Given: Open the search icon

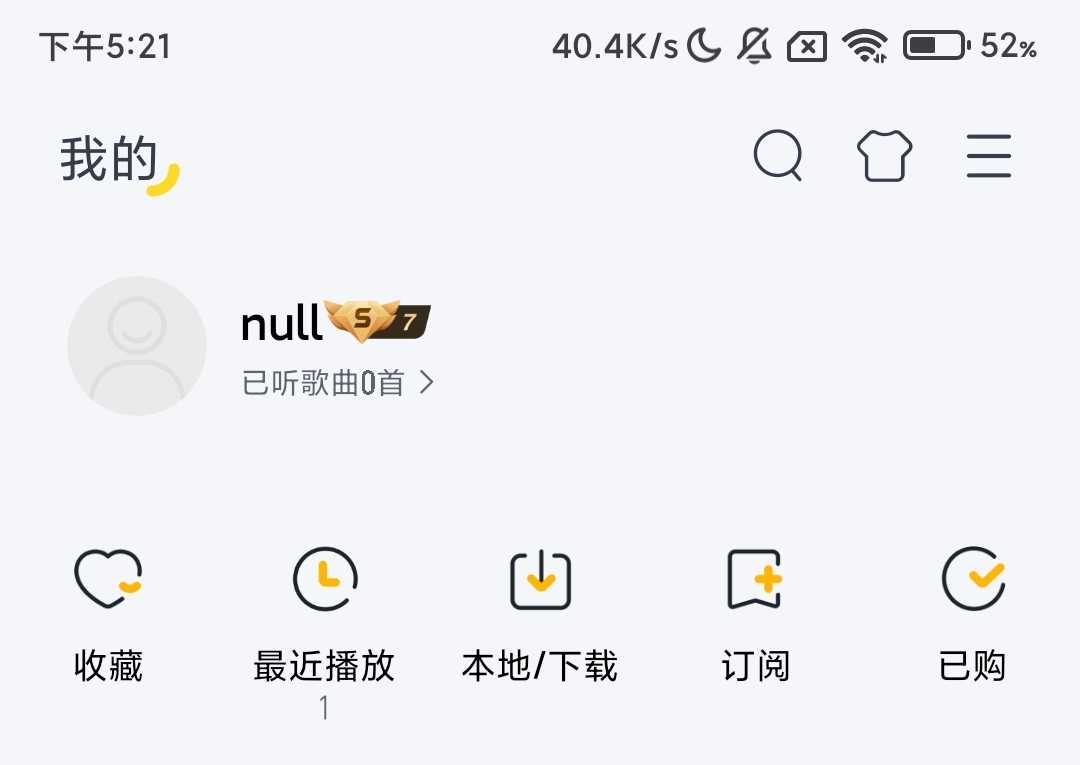Looking at the screenshot, I should point(778,157).
